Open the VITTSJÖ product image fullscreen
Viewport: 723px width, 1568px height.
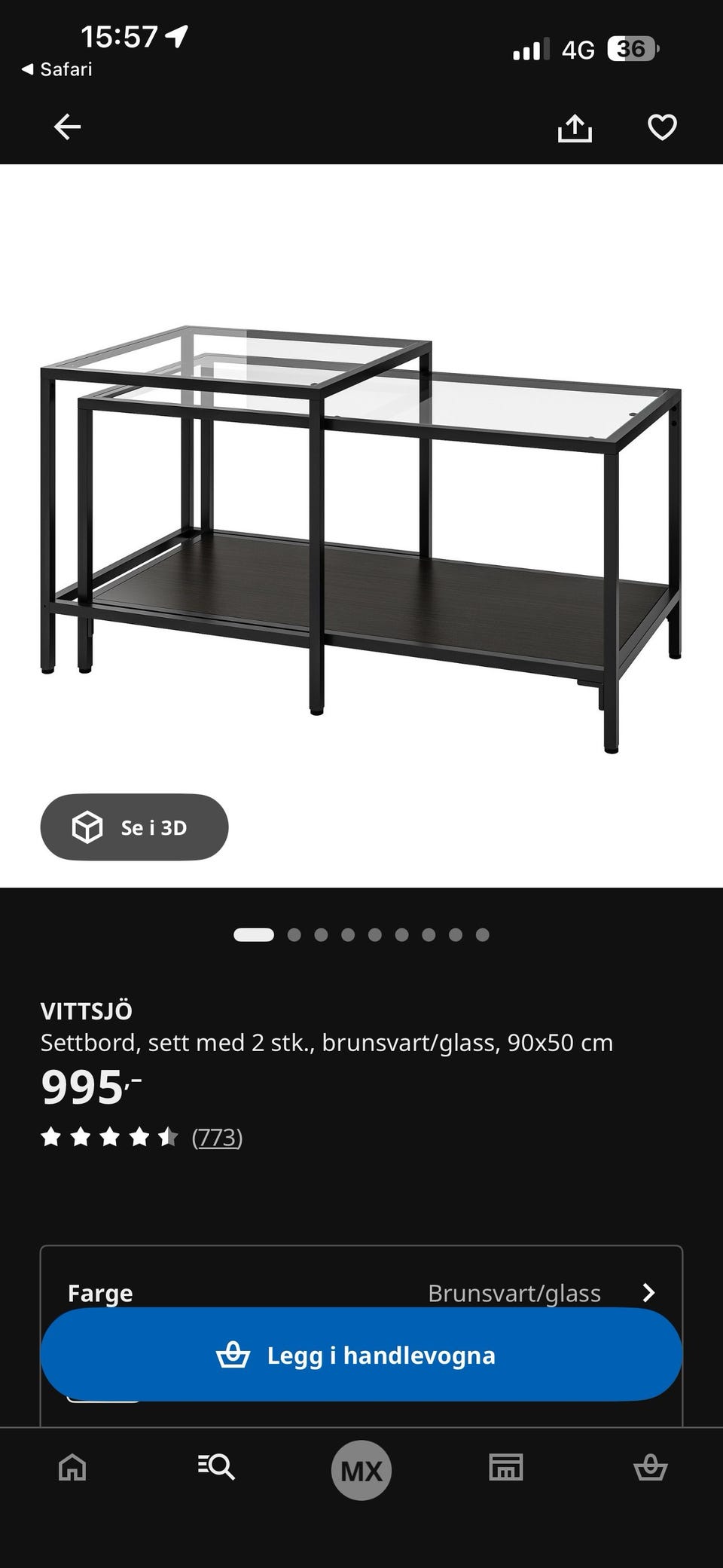click(361, 527)
